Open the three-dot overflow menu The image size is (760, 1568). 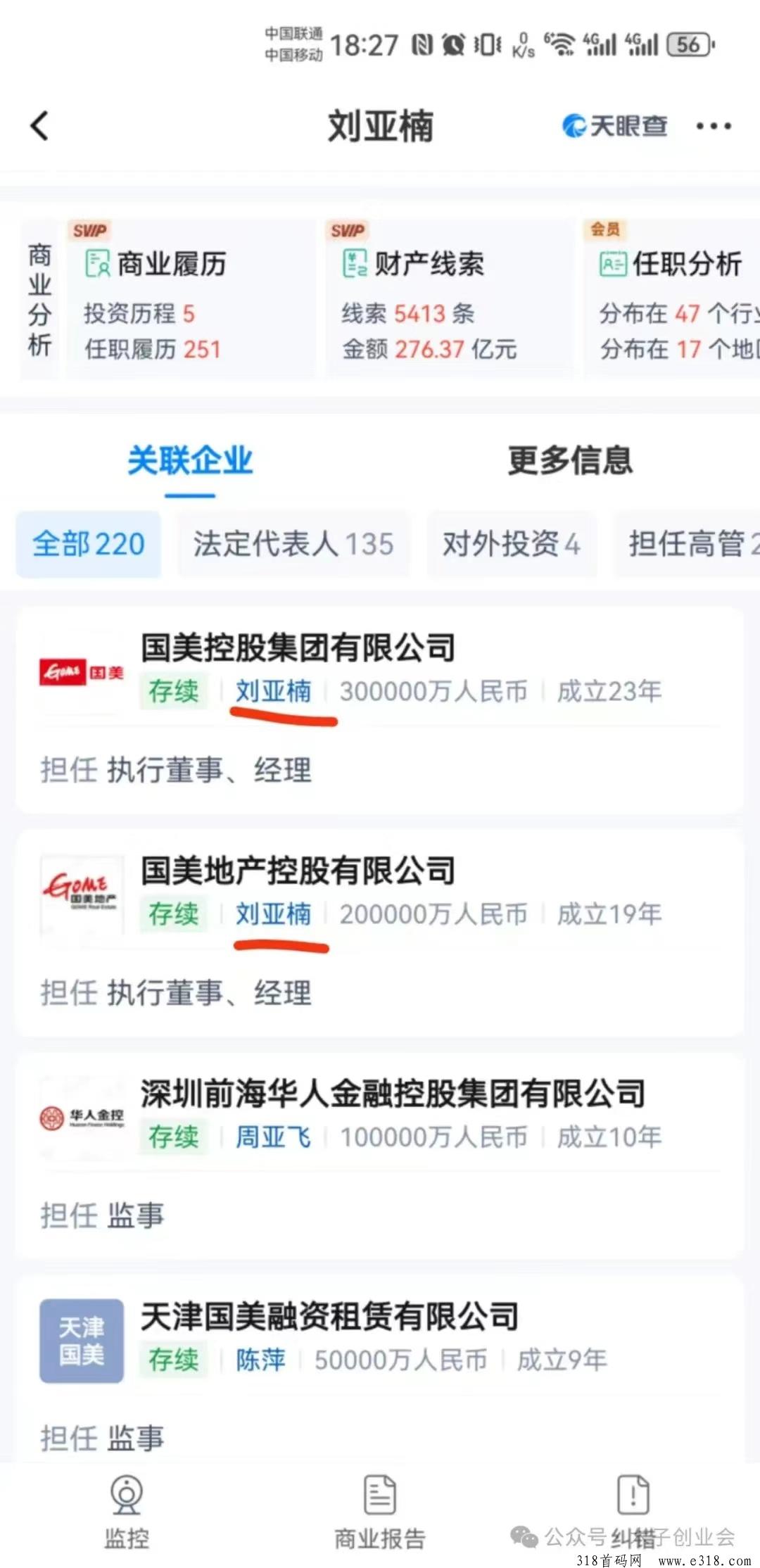714,126
